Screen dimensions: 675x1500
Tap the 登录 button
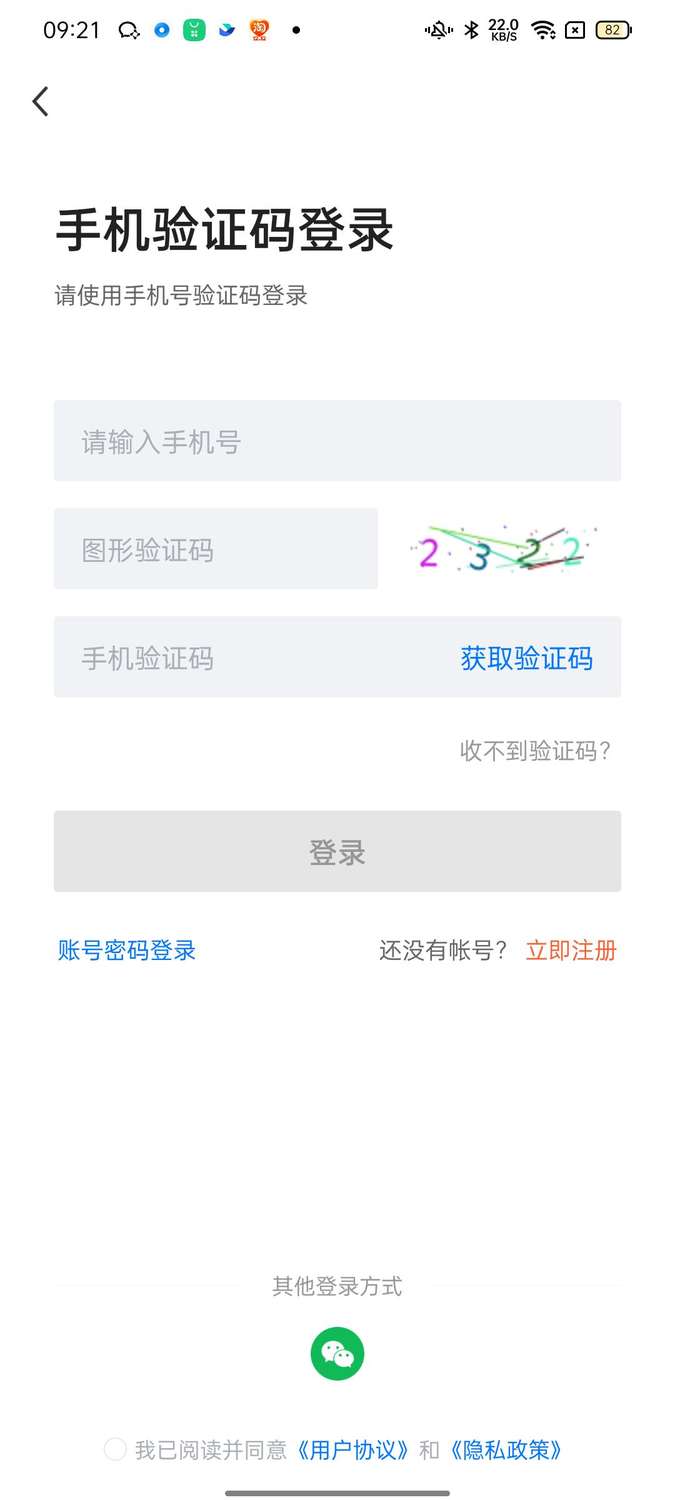(337, 852)
